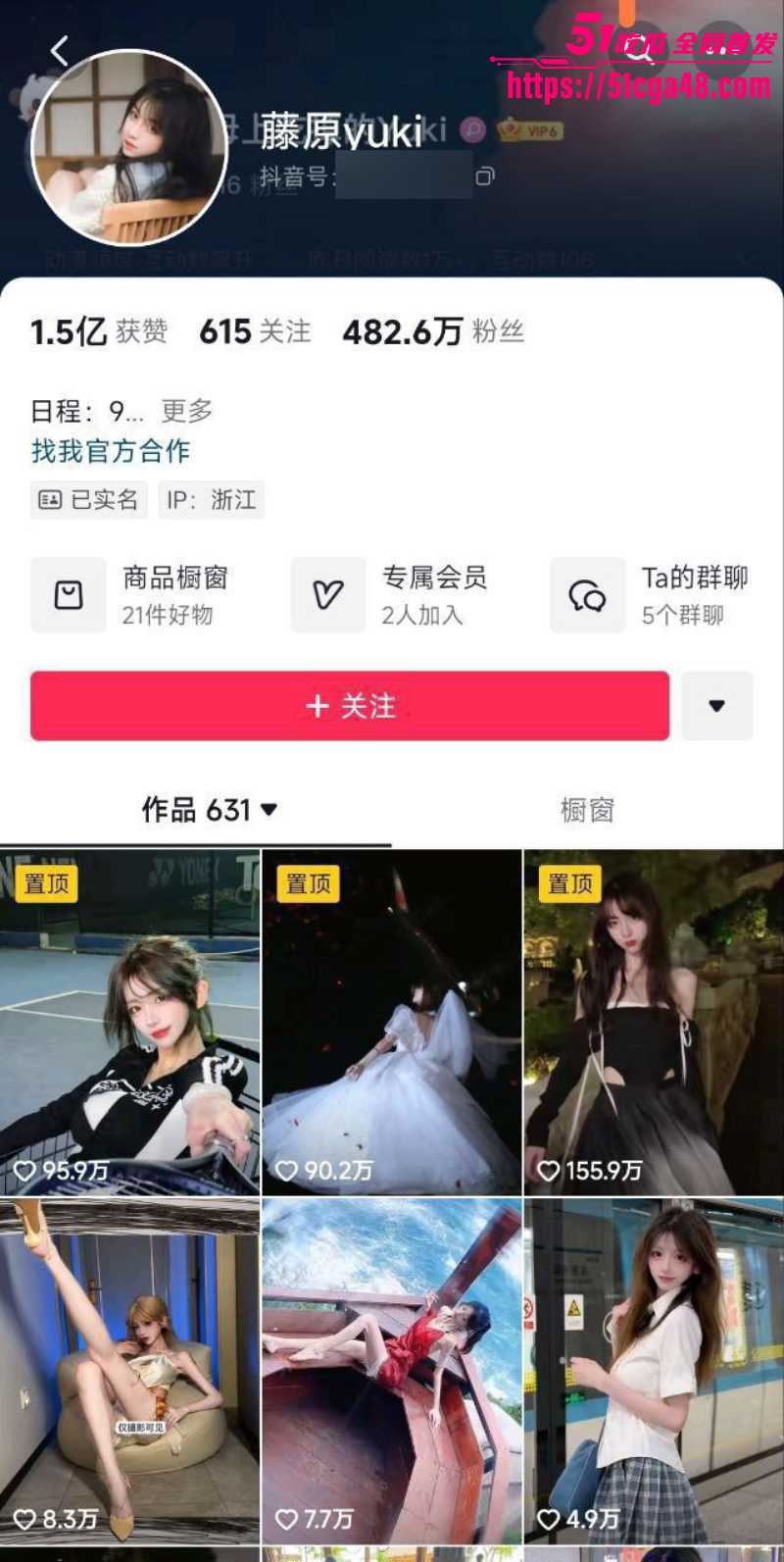
Task: Open the pinned video with 90.2万 likes
Action: click(392, 1022)
